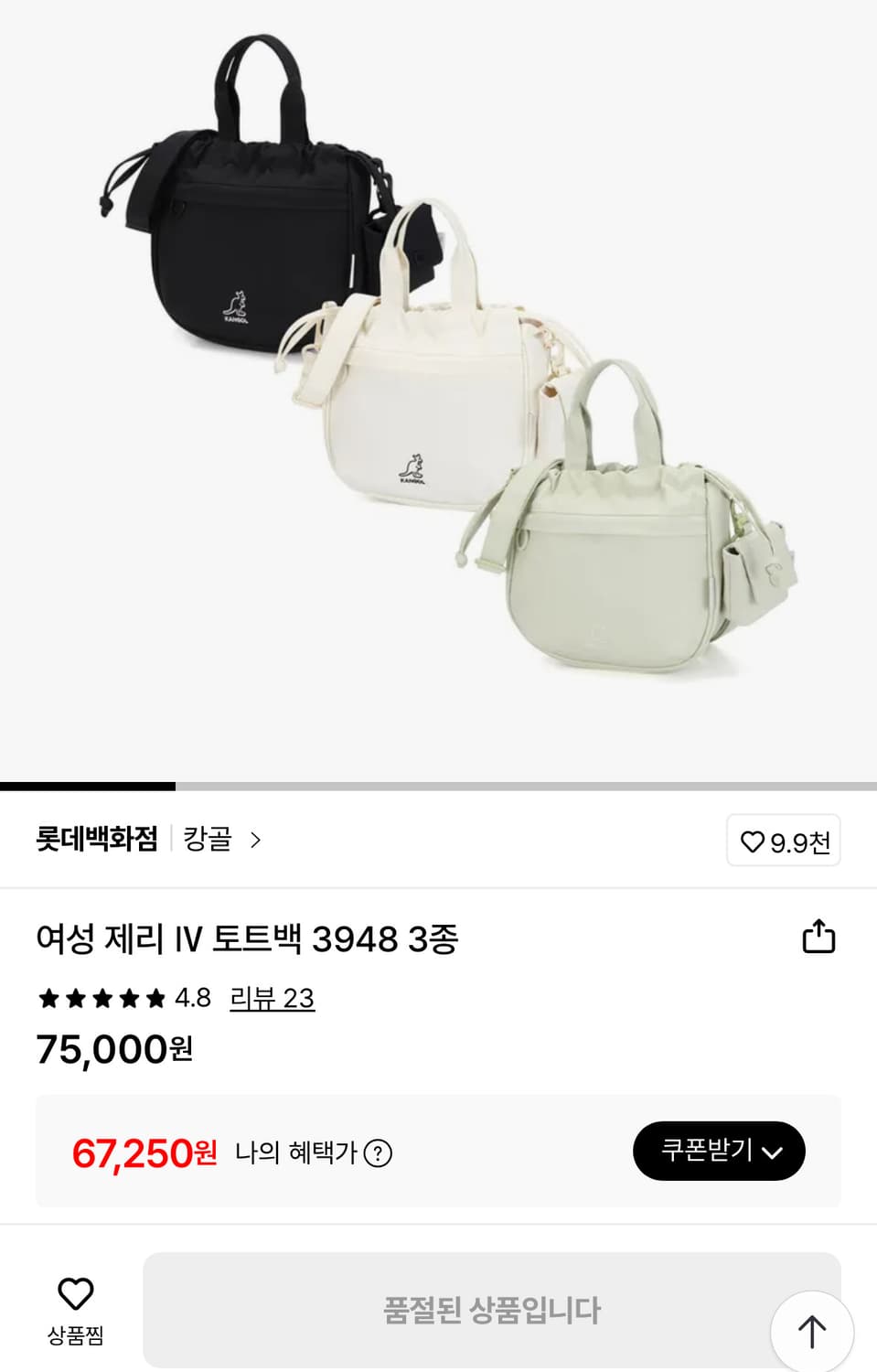Select the 캉골 brand tab

(209, 841)
